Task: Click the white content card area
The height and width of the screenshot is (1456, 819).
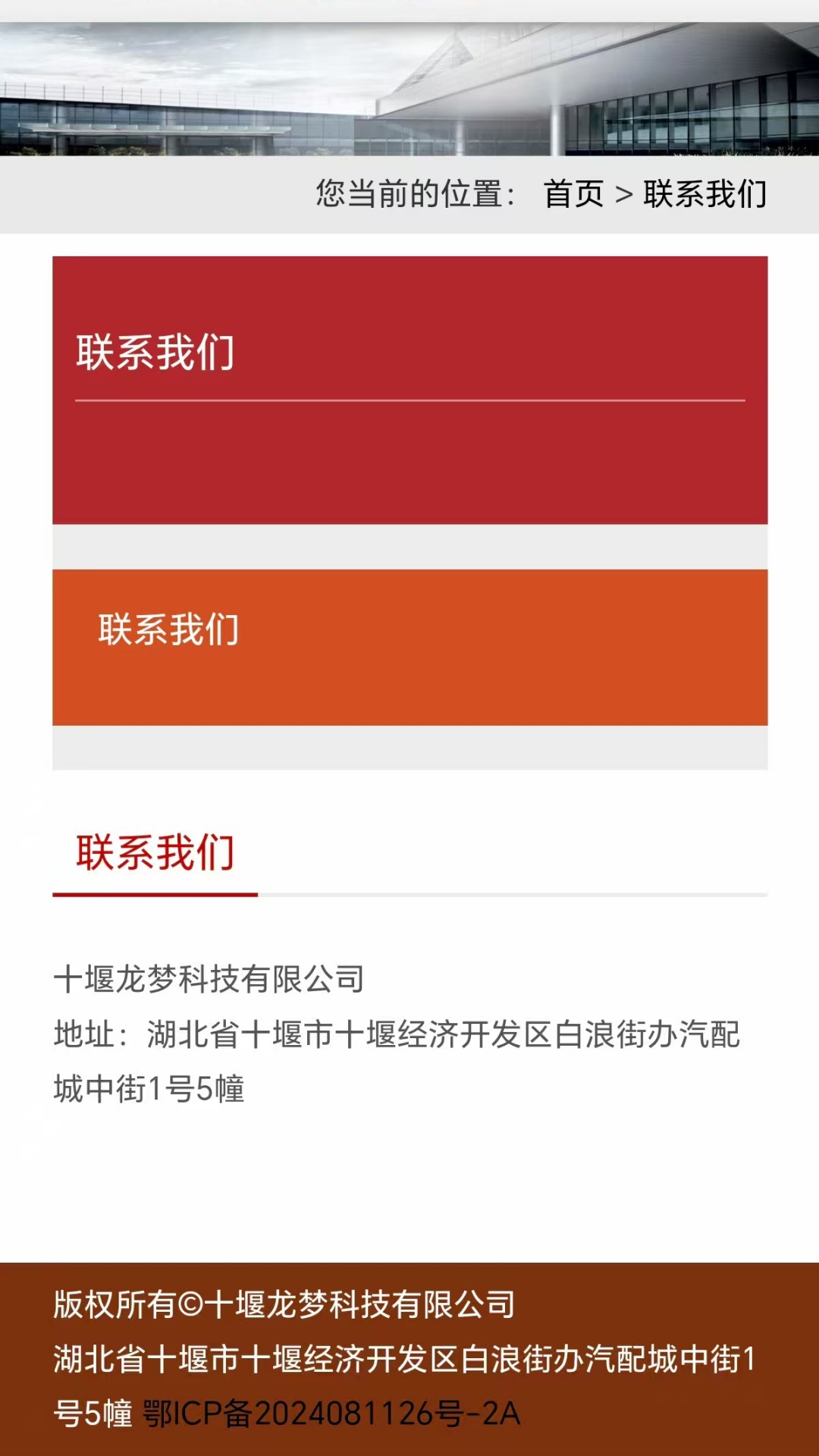Action: coord(409,1175)
